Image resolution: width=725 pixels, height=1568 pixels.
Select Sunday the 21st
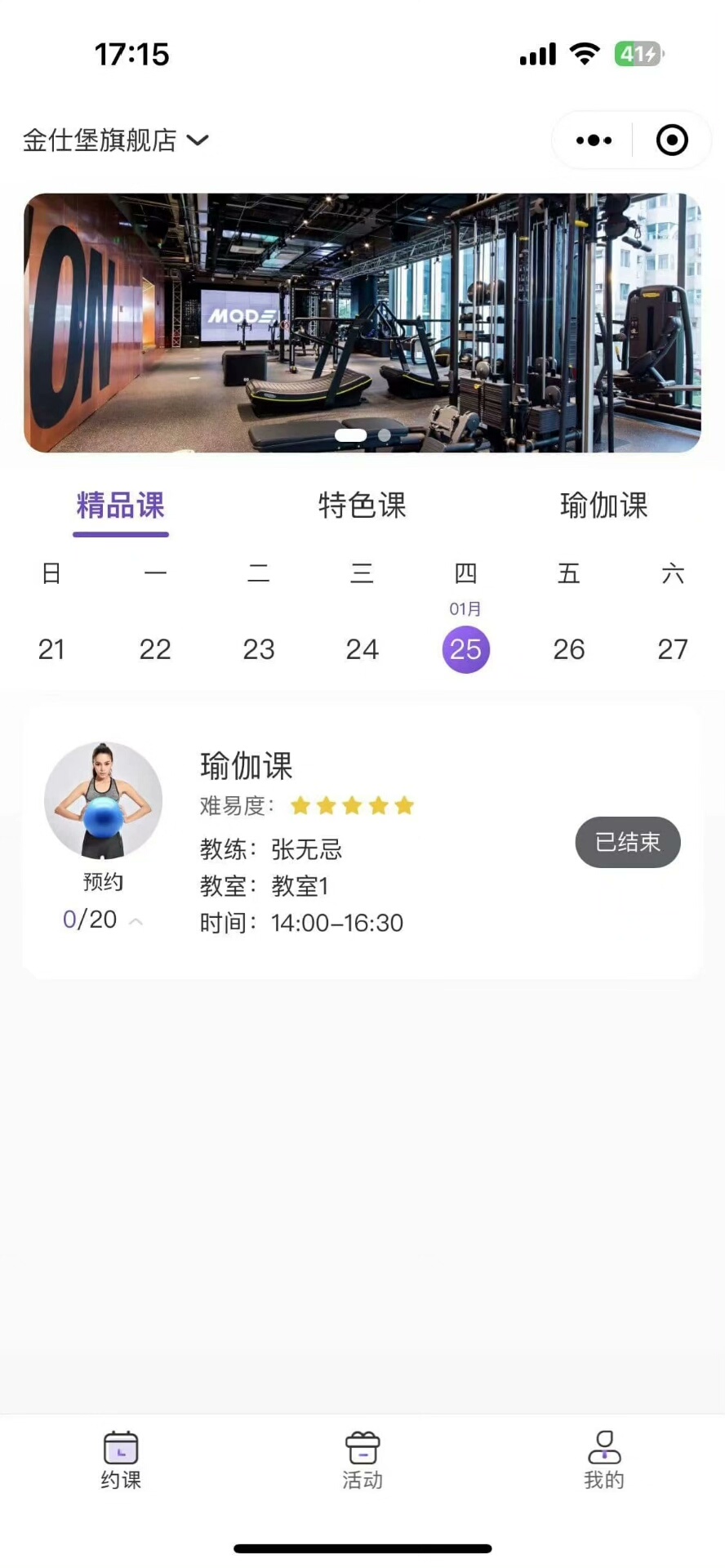coord(51,649)
